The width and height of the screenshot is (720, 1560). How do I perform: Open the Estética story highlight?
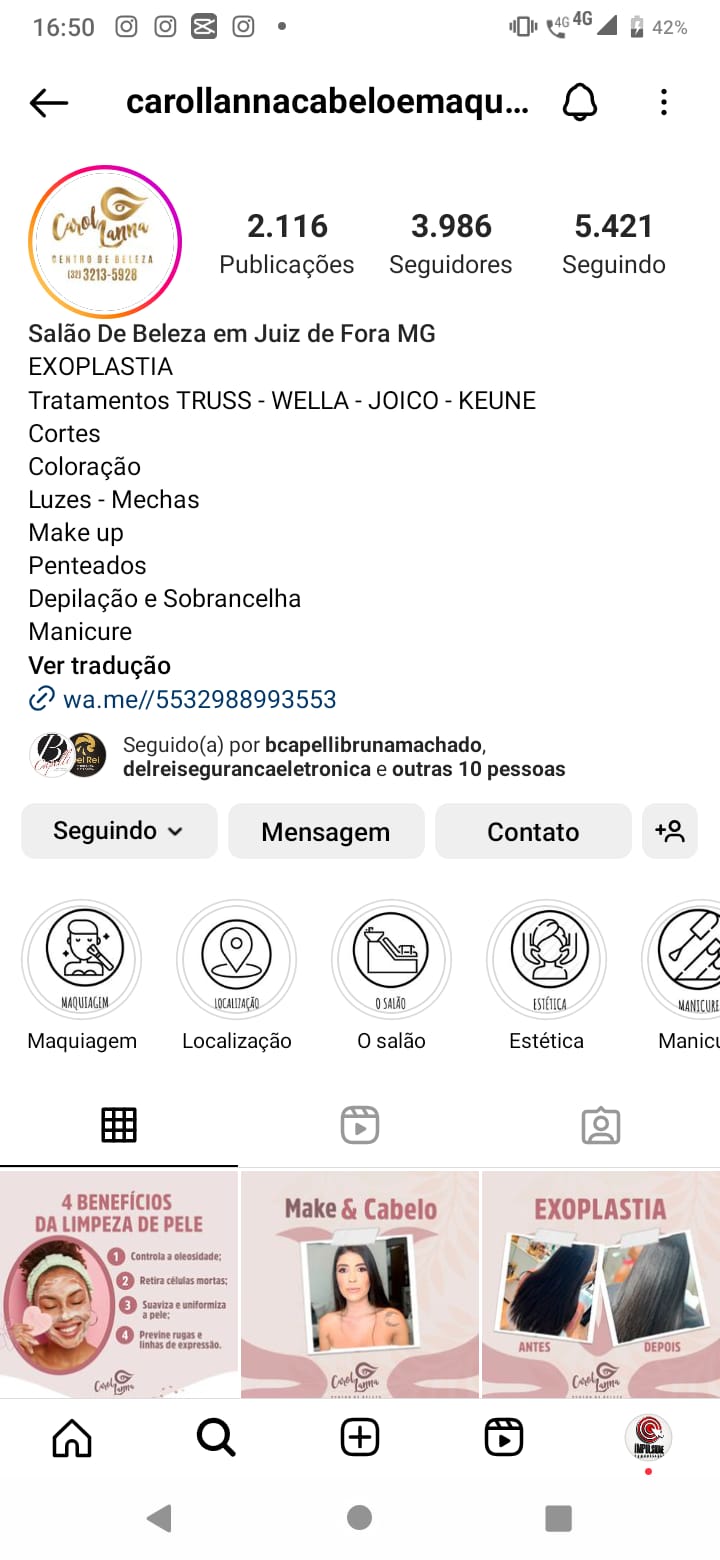(546, 960)
